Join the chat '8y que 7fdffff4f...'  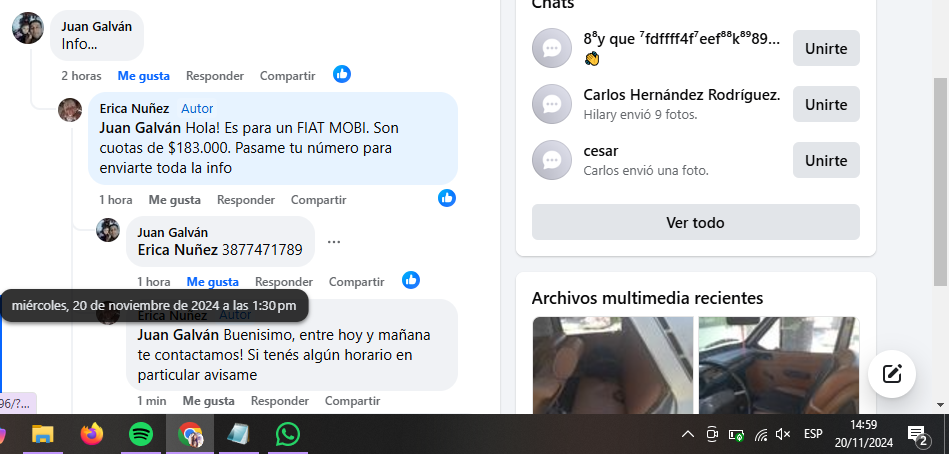point(825,48)
